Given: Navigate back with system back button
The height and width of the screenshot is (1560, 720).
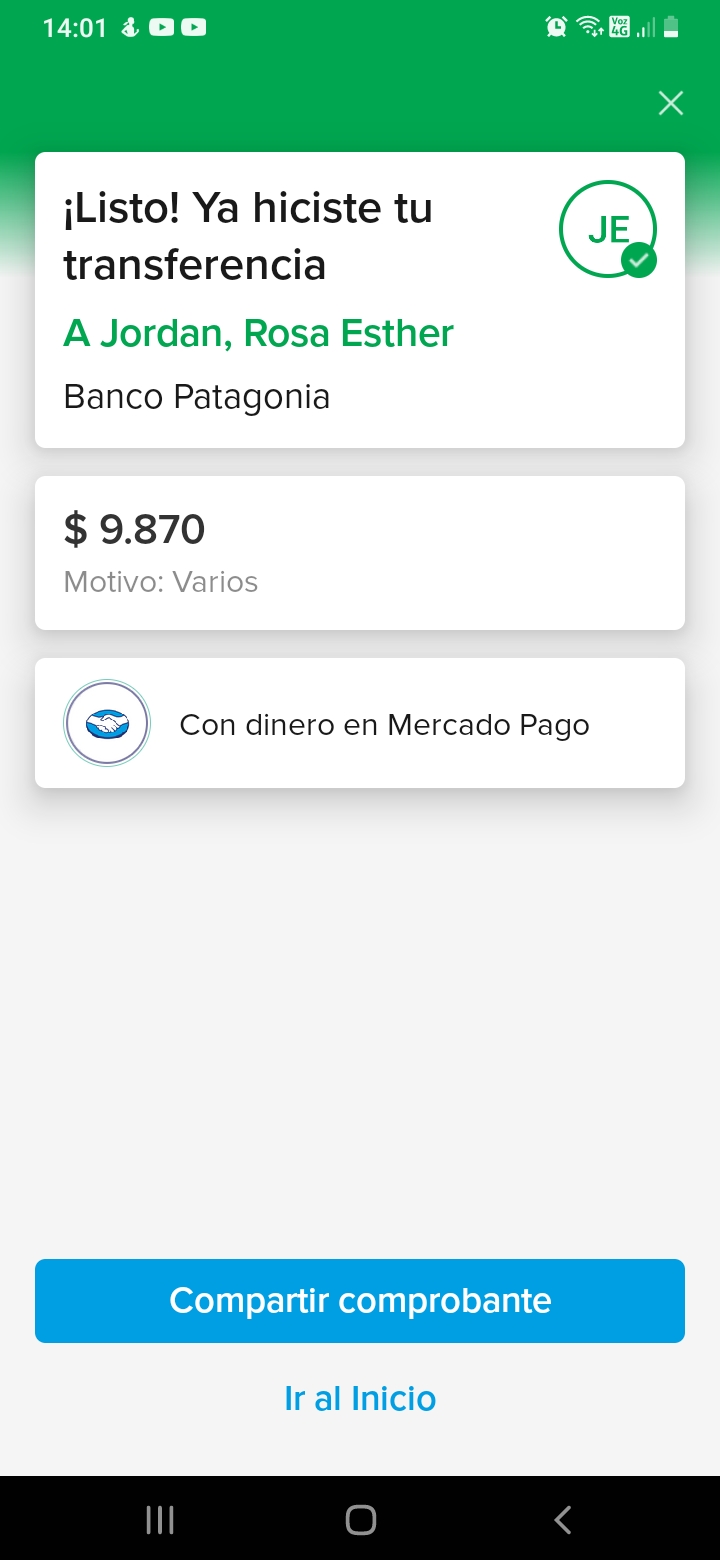Looking at the screenshot, I should click(562, 1520).
